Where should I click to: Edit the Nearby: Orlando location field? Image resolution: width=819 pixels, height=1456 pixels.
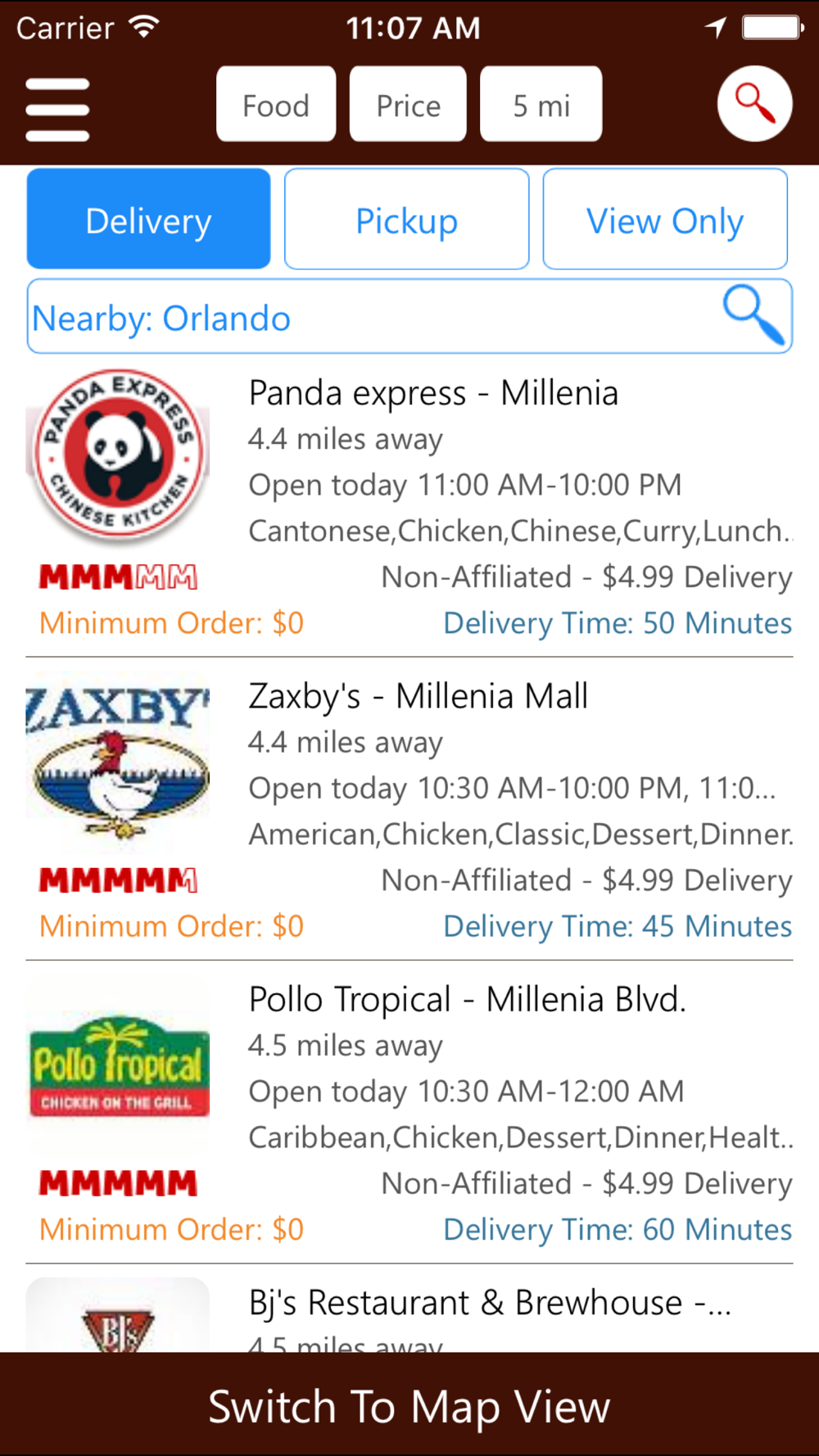click(409, 316)
